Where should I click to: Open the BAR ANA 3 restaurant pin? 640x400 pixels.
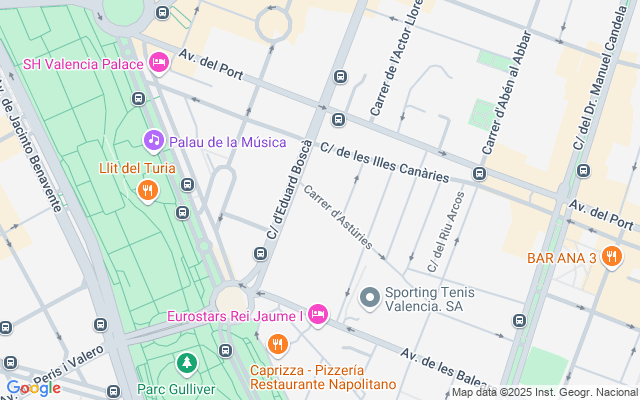click(612, 257)
